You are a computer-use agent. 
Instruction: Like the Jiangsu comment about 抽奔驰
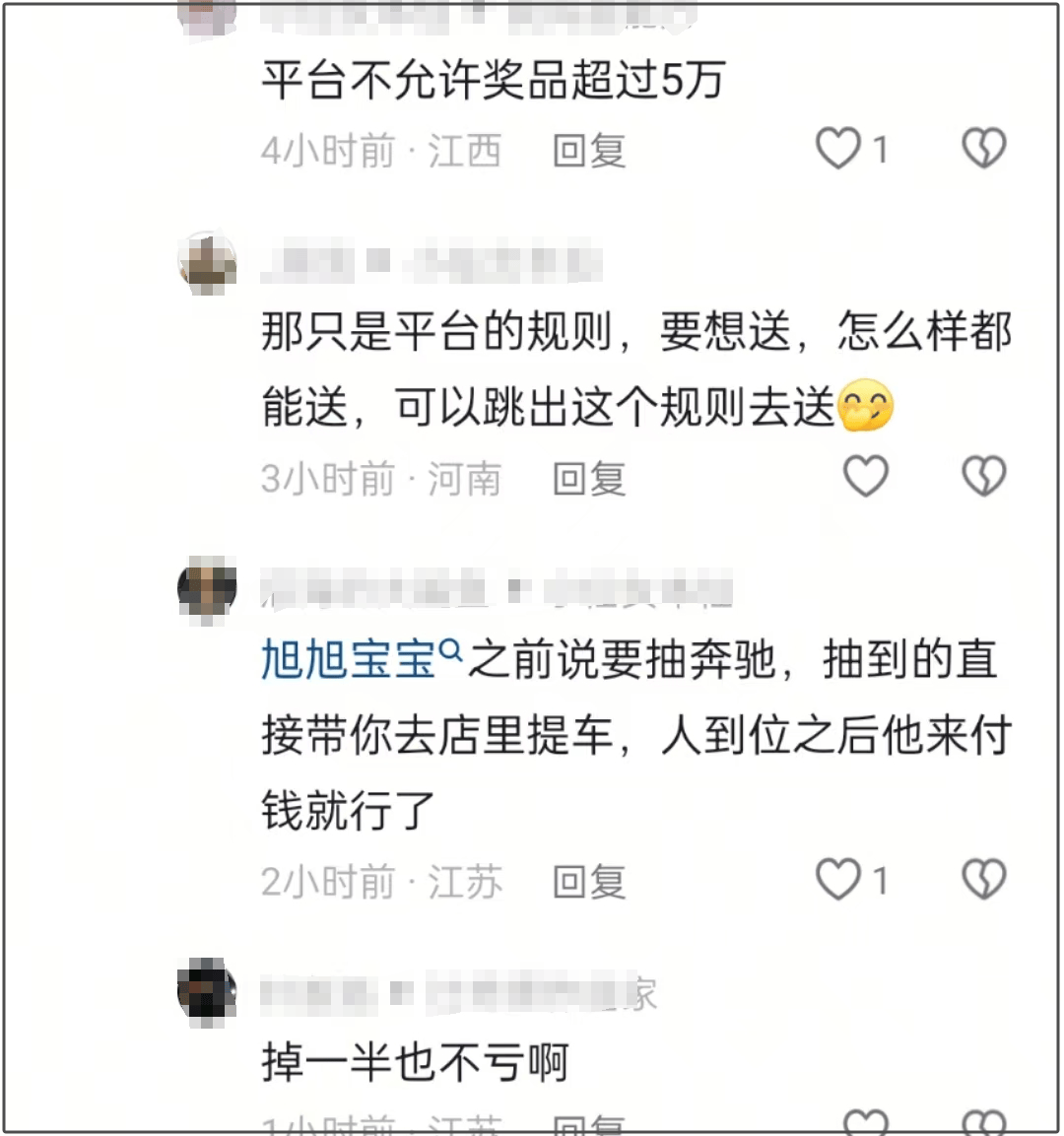838,880
